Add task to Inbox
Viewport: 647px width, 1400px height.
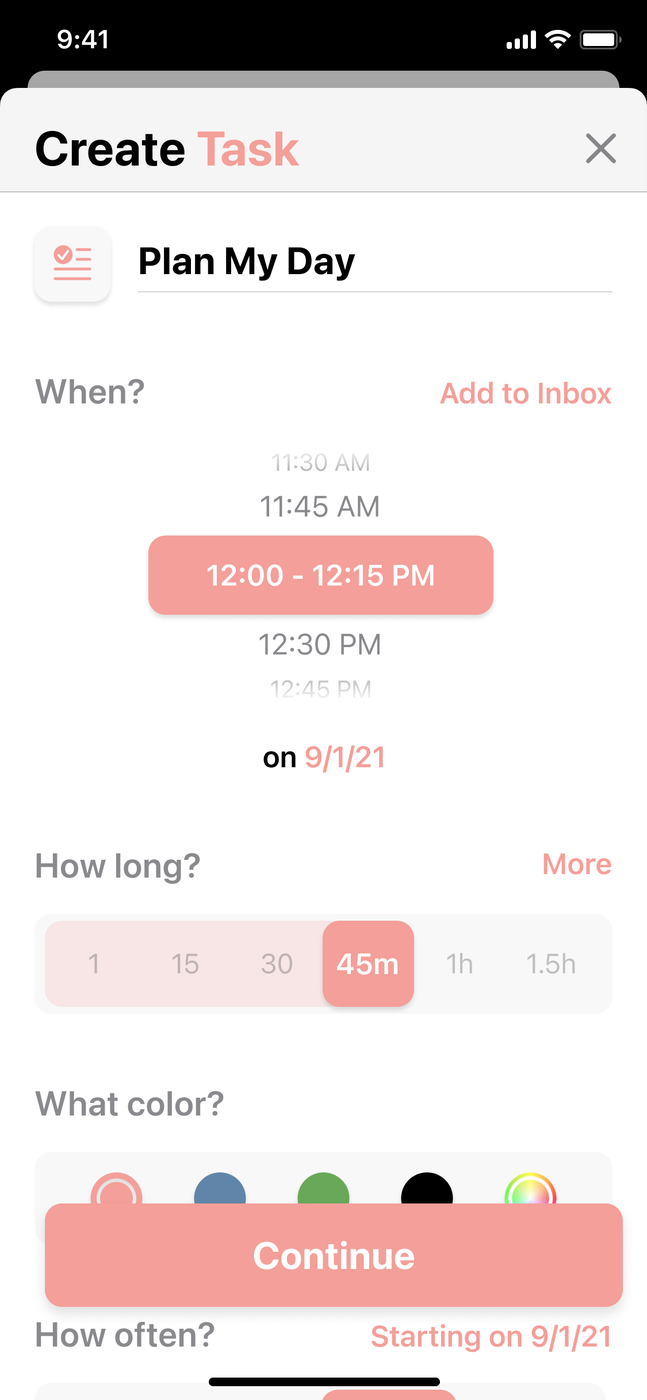pos(525,393)
